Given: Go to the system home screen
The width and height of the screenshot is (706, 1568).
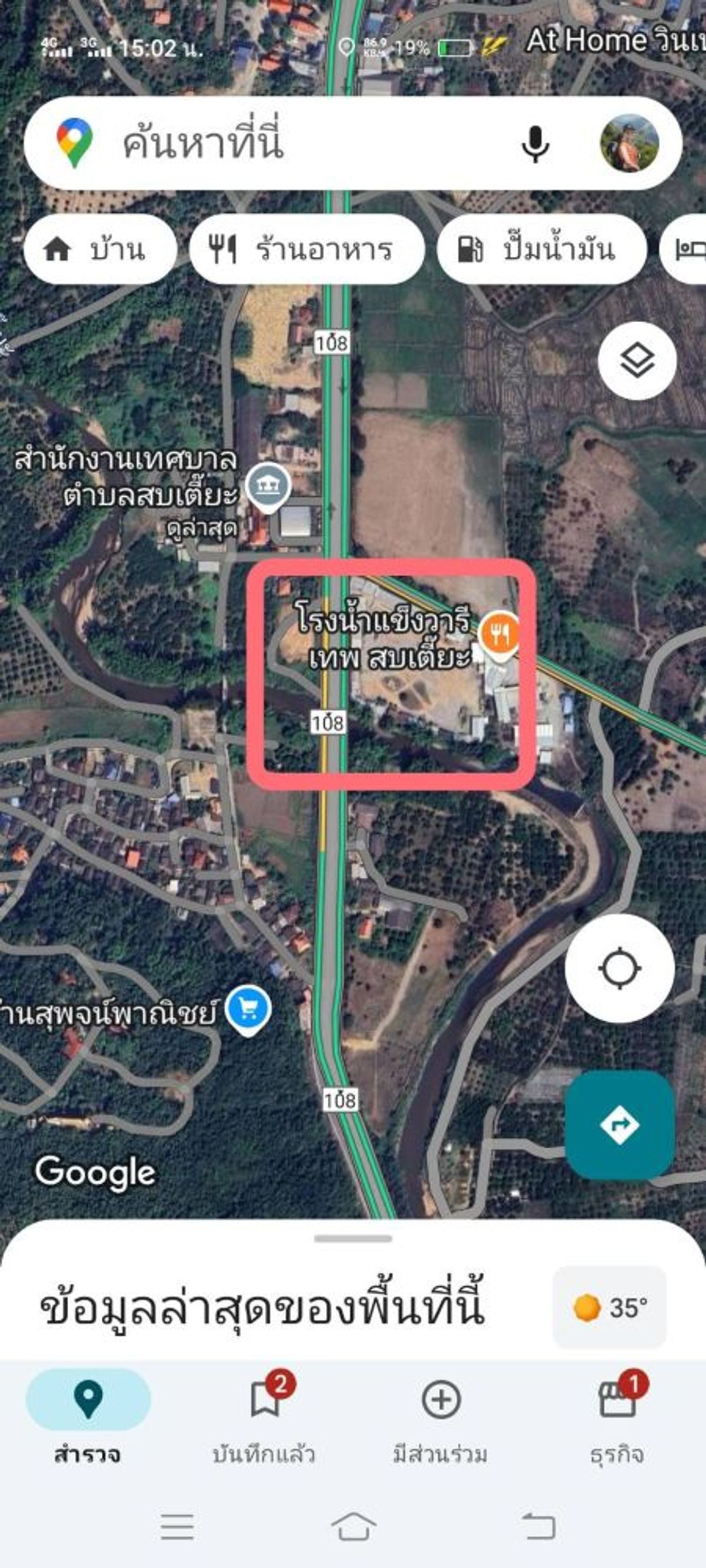Looking at the screenshot, I should [x=354, y=1527].
